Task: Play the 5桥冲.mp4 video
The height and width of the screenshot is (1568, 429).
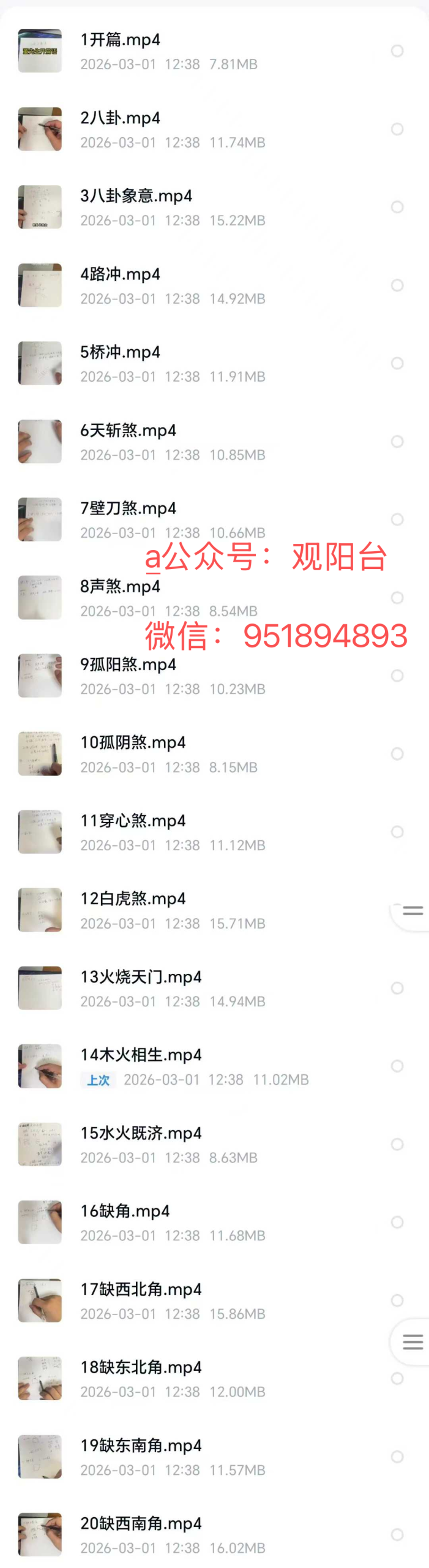Action: click(214, 363)
